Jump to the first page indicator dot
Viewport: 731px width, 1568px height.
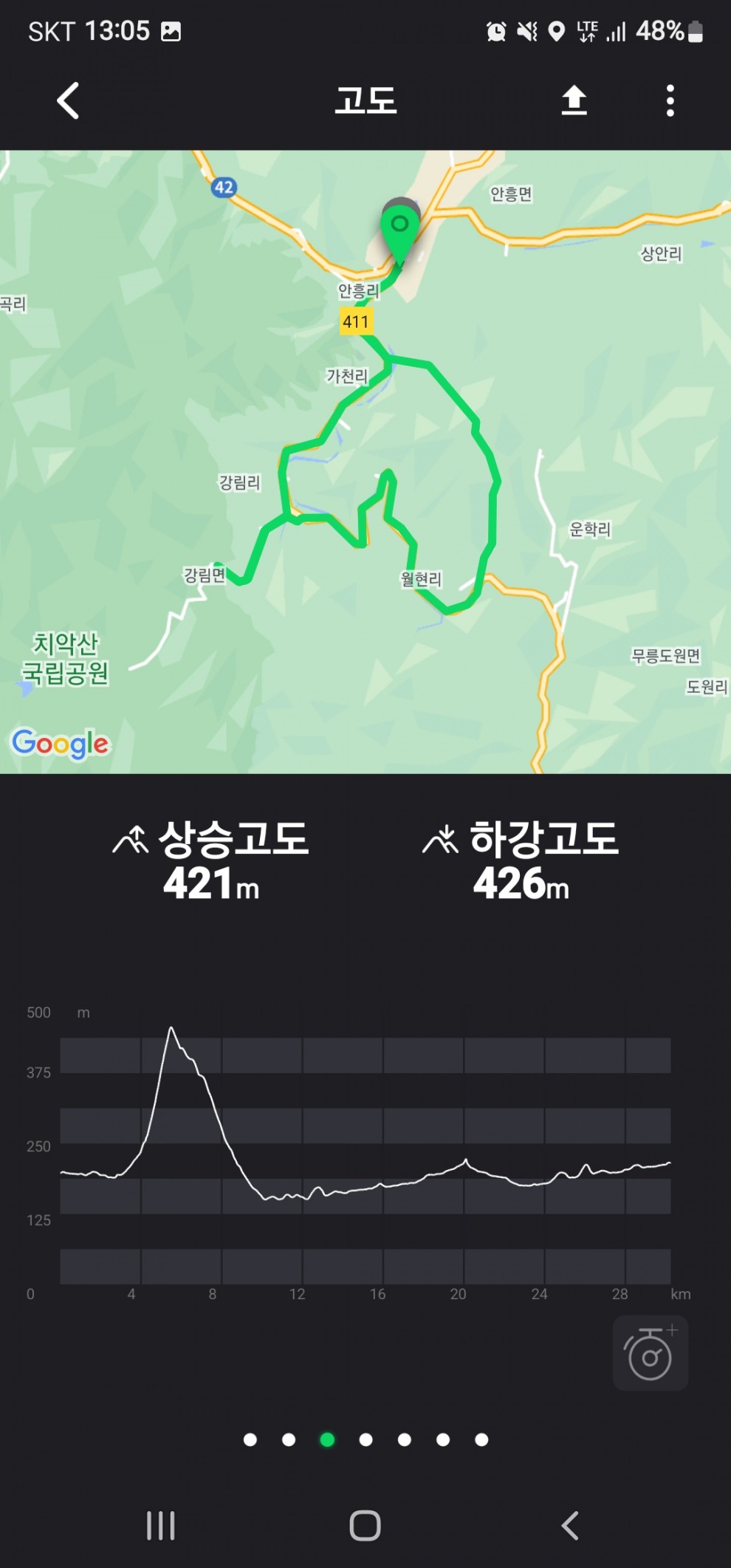250,1439
